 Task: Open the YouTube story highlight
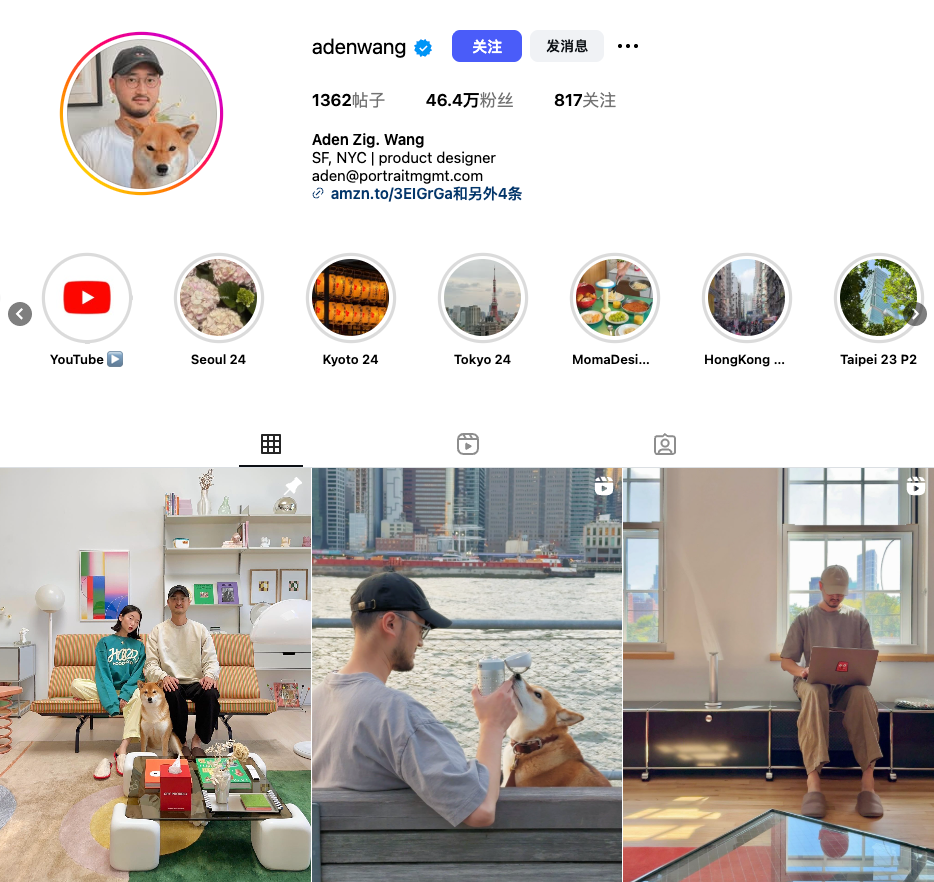[87, 298]
